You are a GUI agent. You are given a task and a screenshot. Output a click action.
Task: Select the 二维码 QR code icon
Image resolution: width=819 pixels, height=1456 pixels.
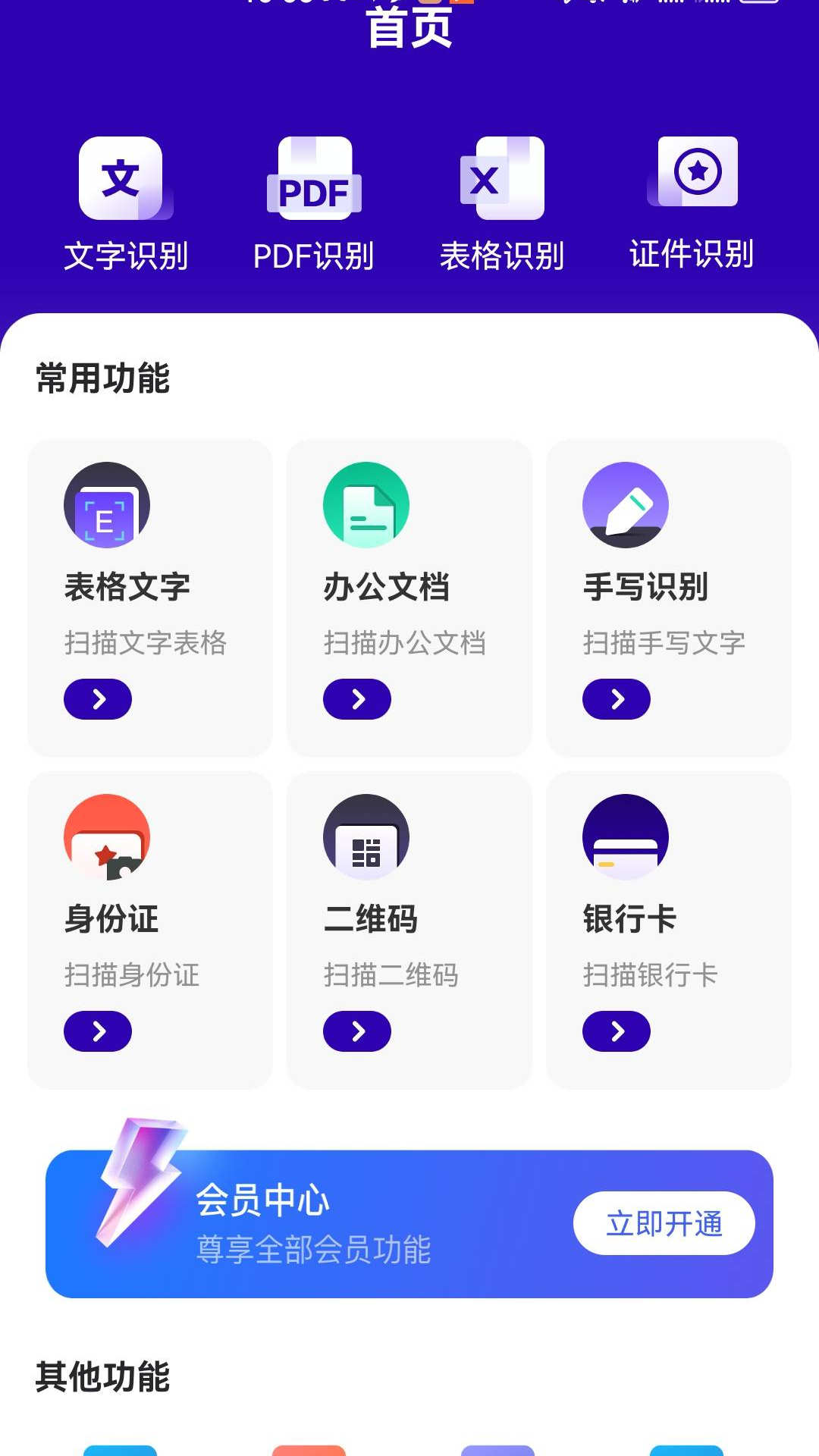(x=366, y=838)
